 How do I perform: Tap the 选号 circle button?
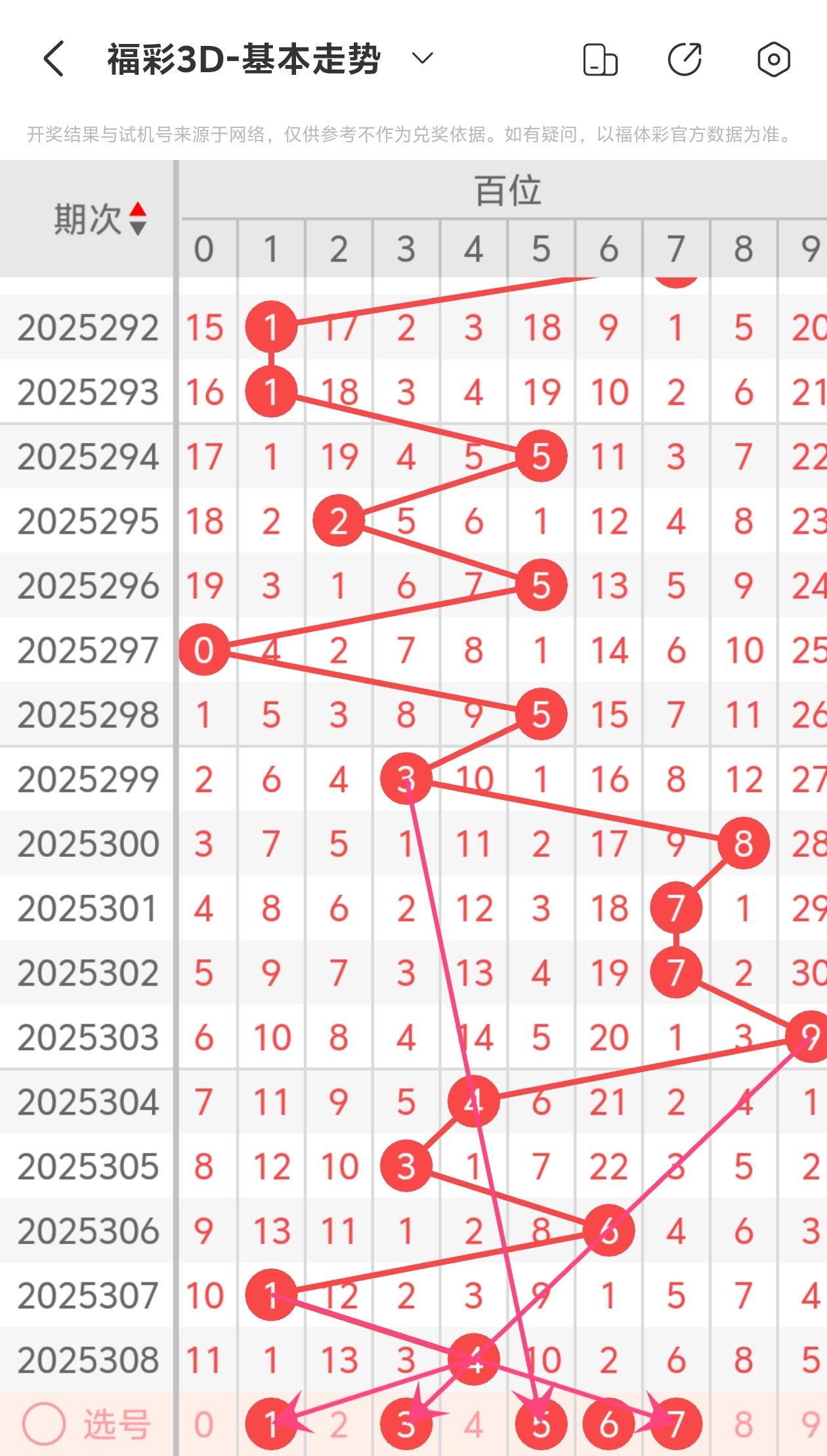[x=44, y=1424]
